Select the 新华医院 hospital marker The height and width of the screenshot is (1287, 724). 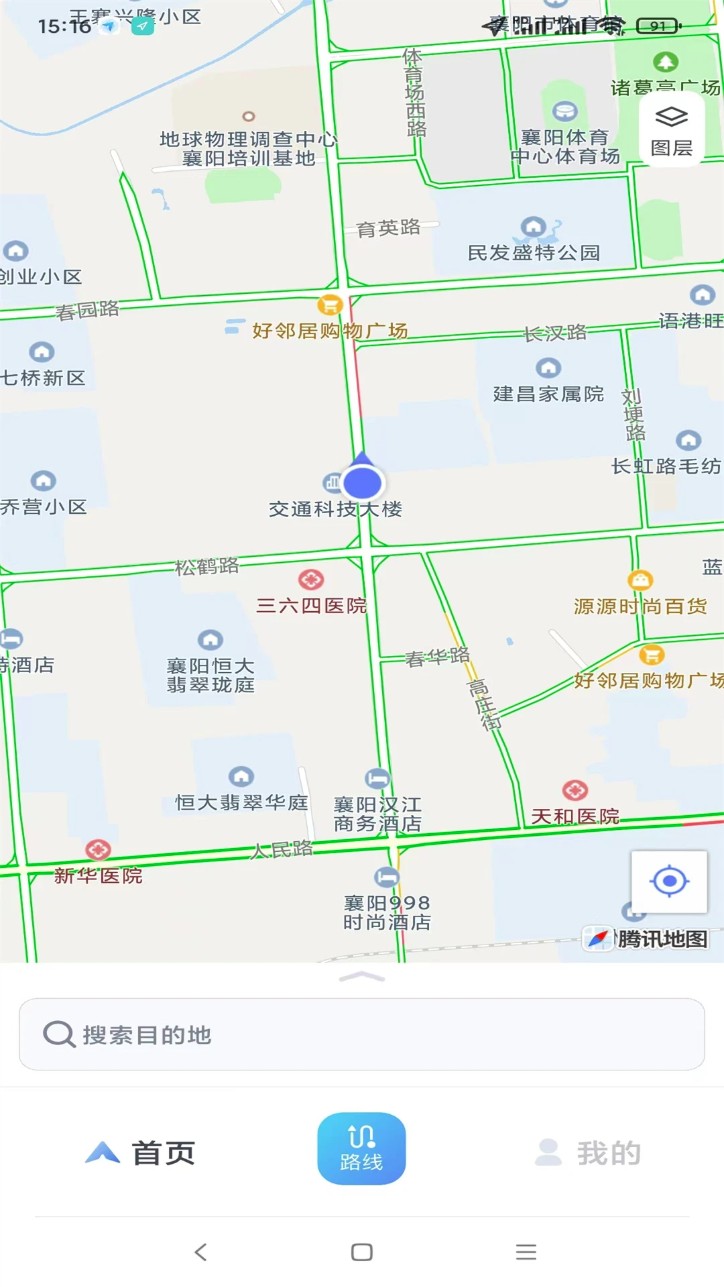pyautogui.click(x=97, y=849)
